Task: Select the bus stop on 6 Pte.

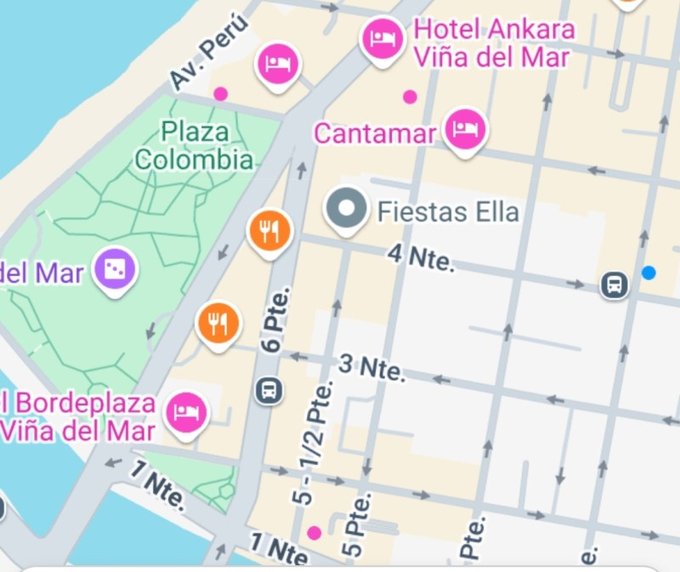Action: coord(268,389)
